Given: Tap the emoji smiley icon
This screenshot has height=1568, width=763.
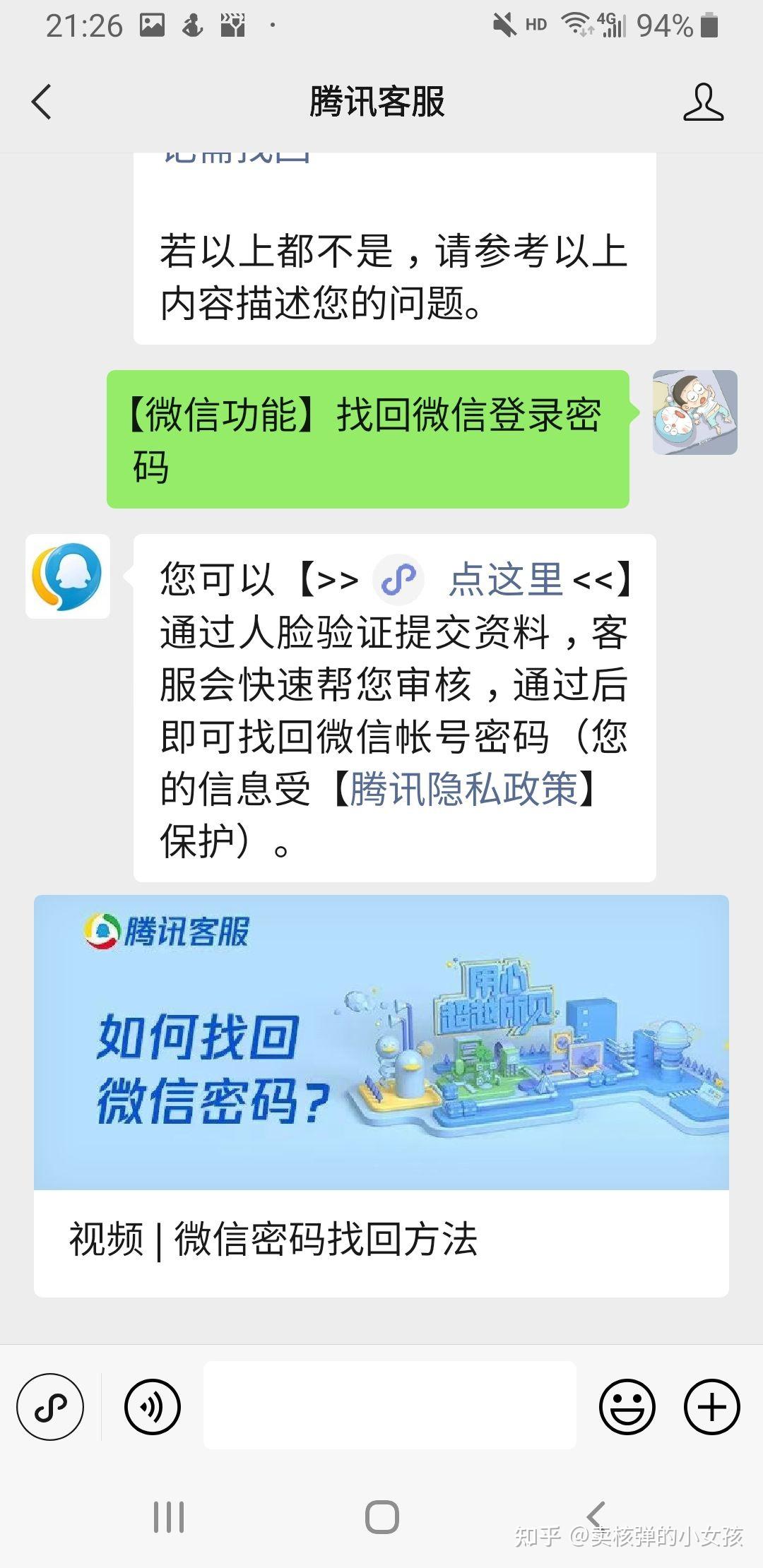Looking at the screenshot, I should [x=627, y=1406].
